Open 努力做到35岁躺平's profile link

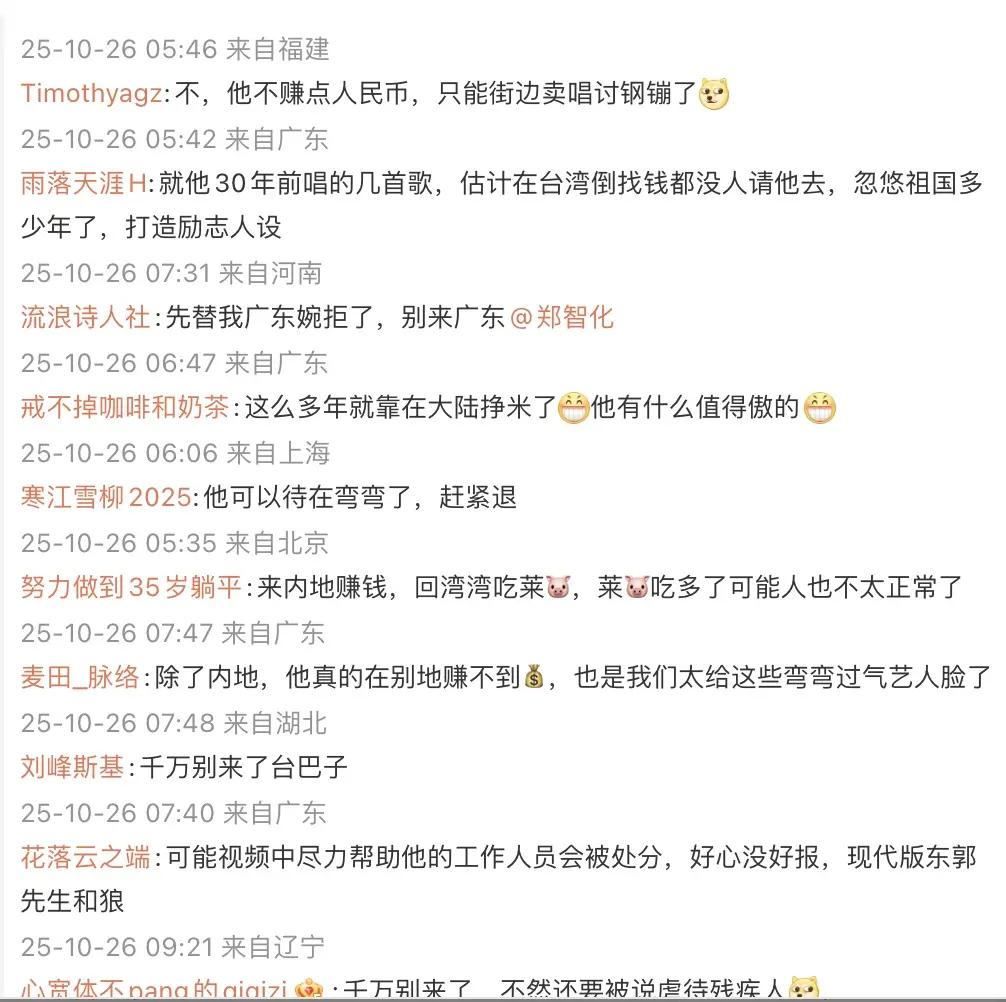click(x=131, y=587)
